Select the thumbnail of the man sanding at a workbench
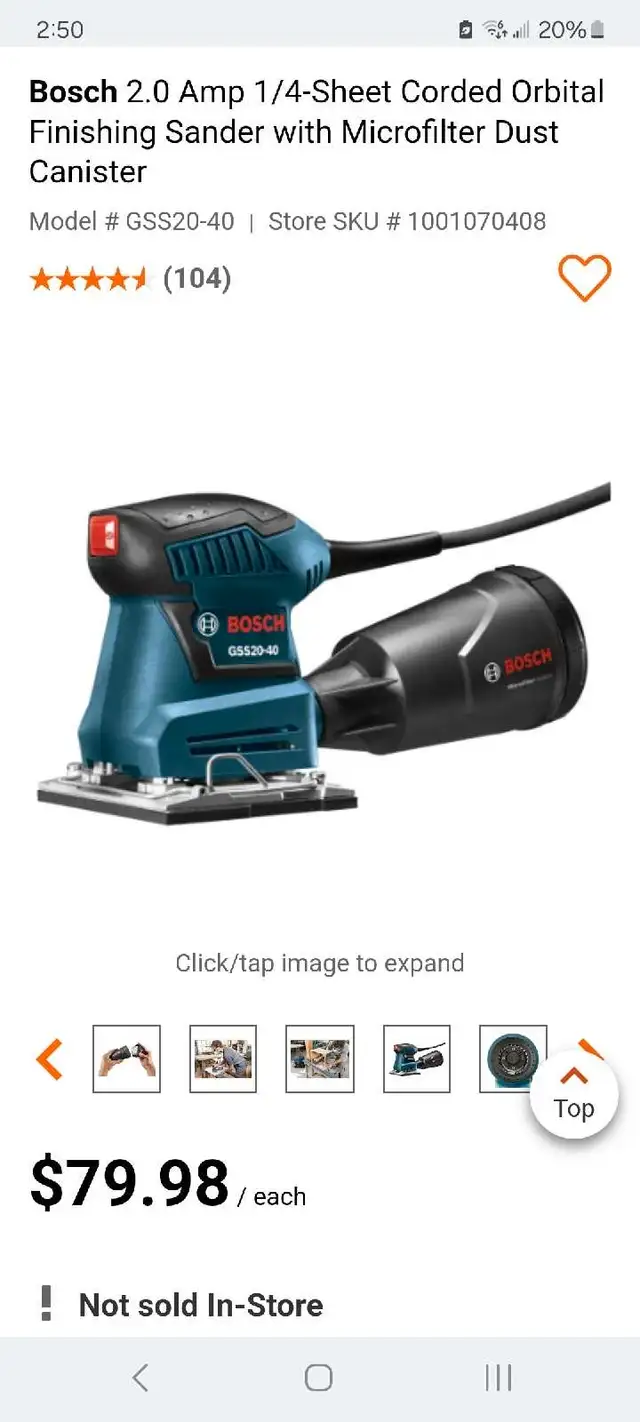This screenshot has height=1422, width=640. [223, 1059]
